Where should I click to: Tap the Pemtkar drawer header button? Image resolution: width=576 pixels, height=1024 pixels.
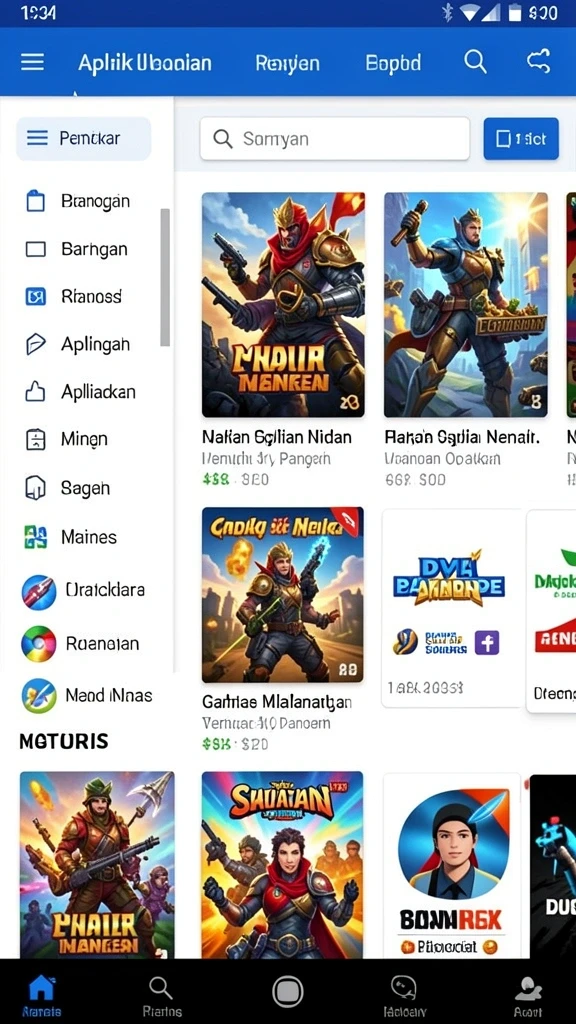(84, 138)
